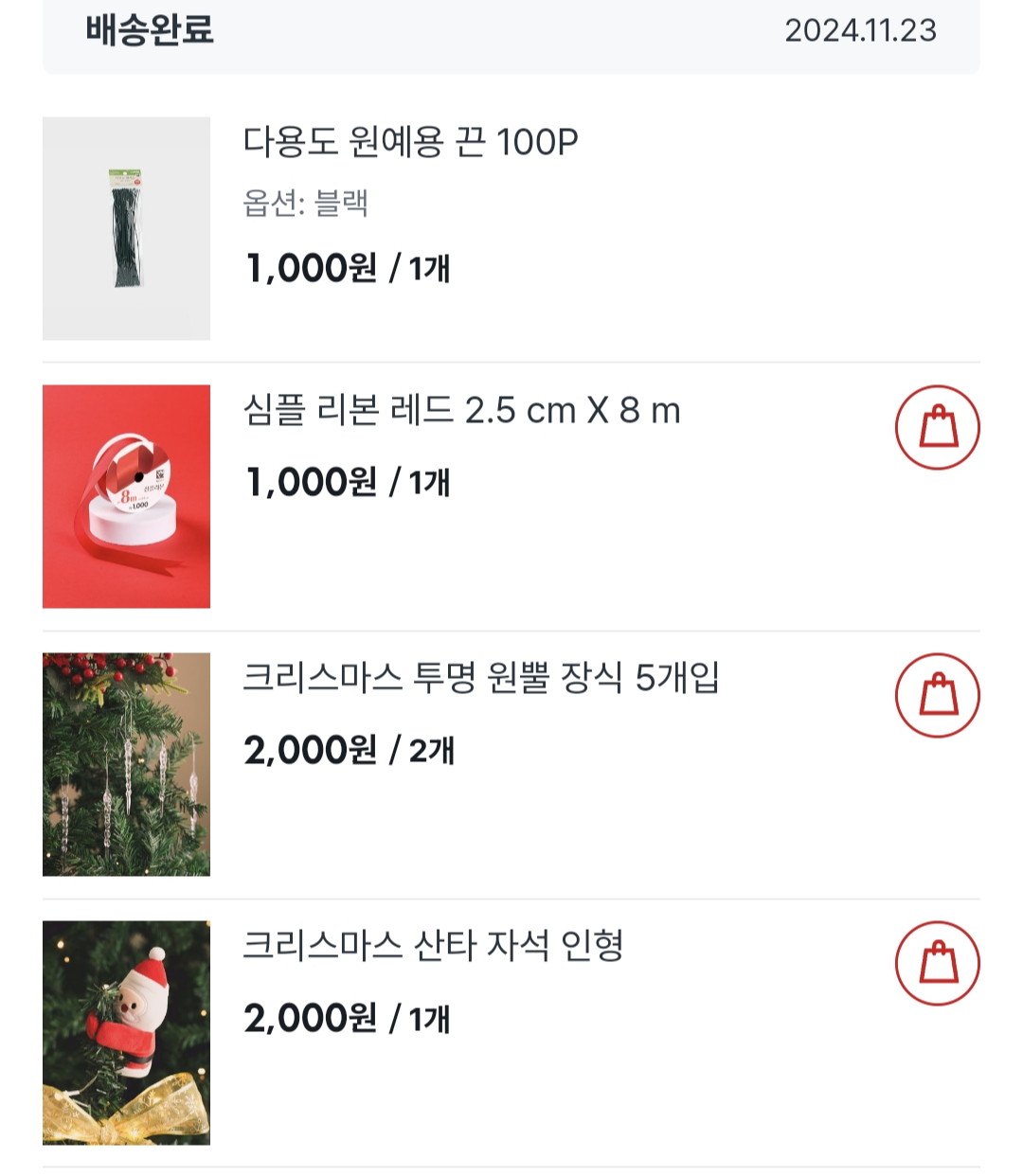Viewport: 1023px width, 1176px height.
Task: View the 크리스마스 투명 원뿔 장식 product image
Action: point(126,764)
